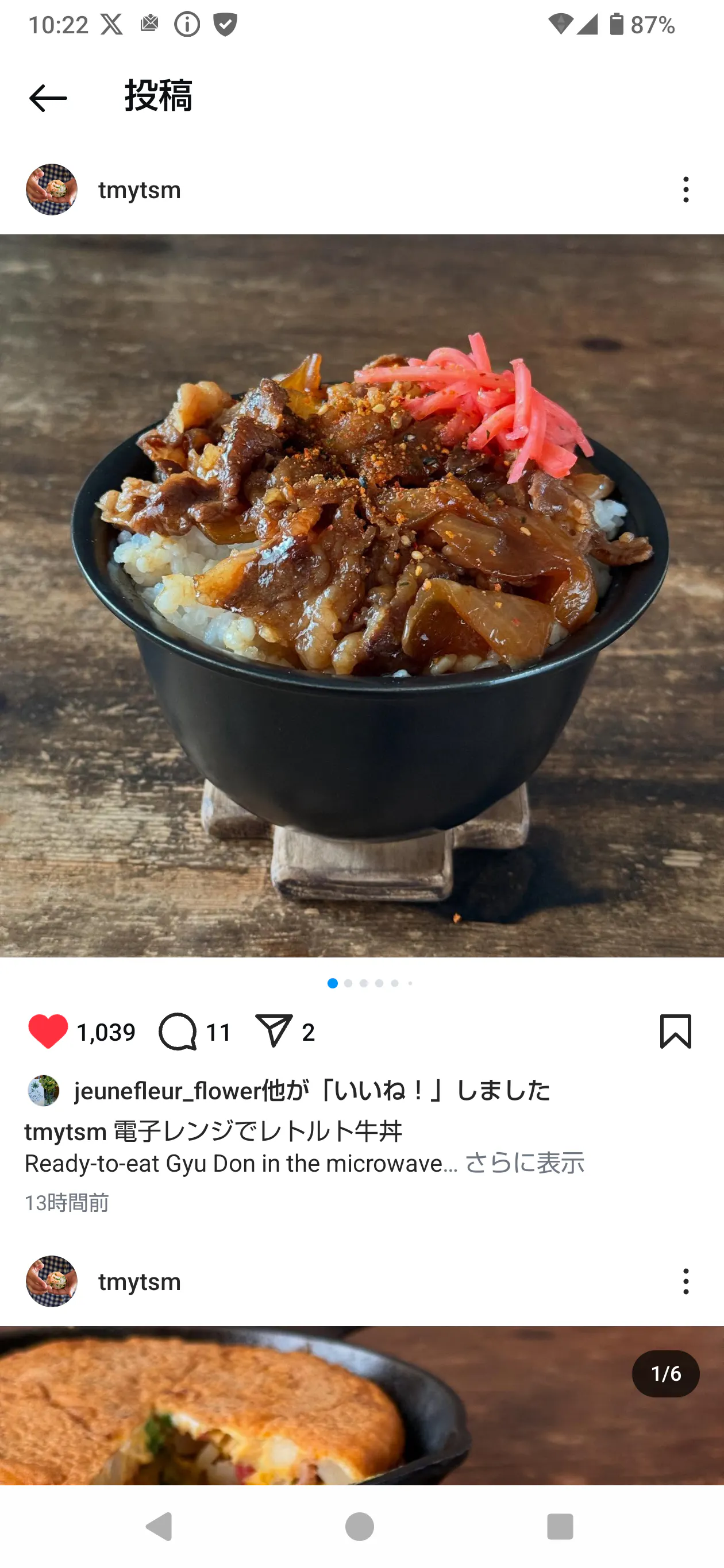Image resolution: width=724 pixels, height=1568 pixels.
Task: Unlike the Gyu Don post heart icon
Action: [x=48, y=1032]
